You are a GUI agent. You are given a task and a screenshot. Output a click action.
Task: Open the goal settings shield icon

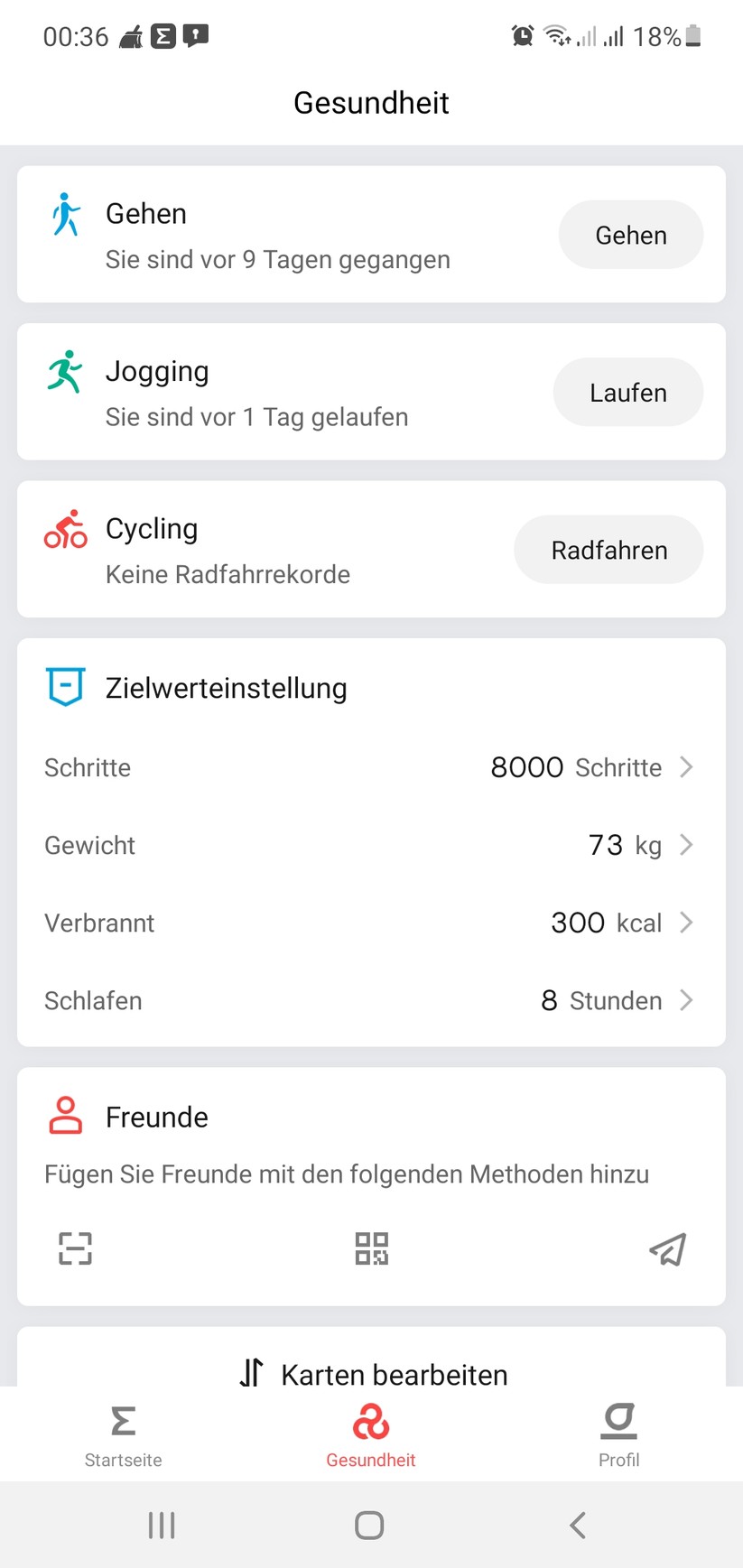coord(64,687)
